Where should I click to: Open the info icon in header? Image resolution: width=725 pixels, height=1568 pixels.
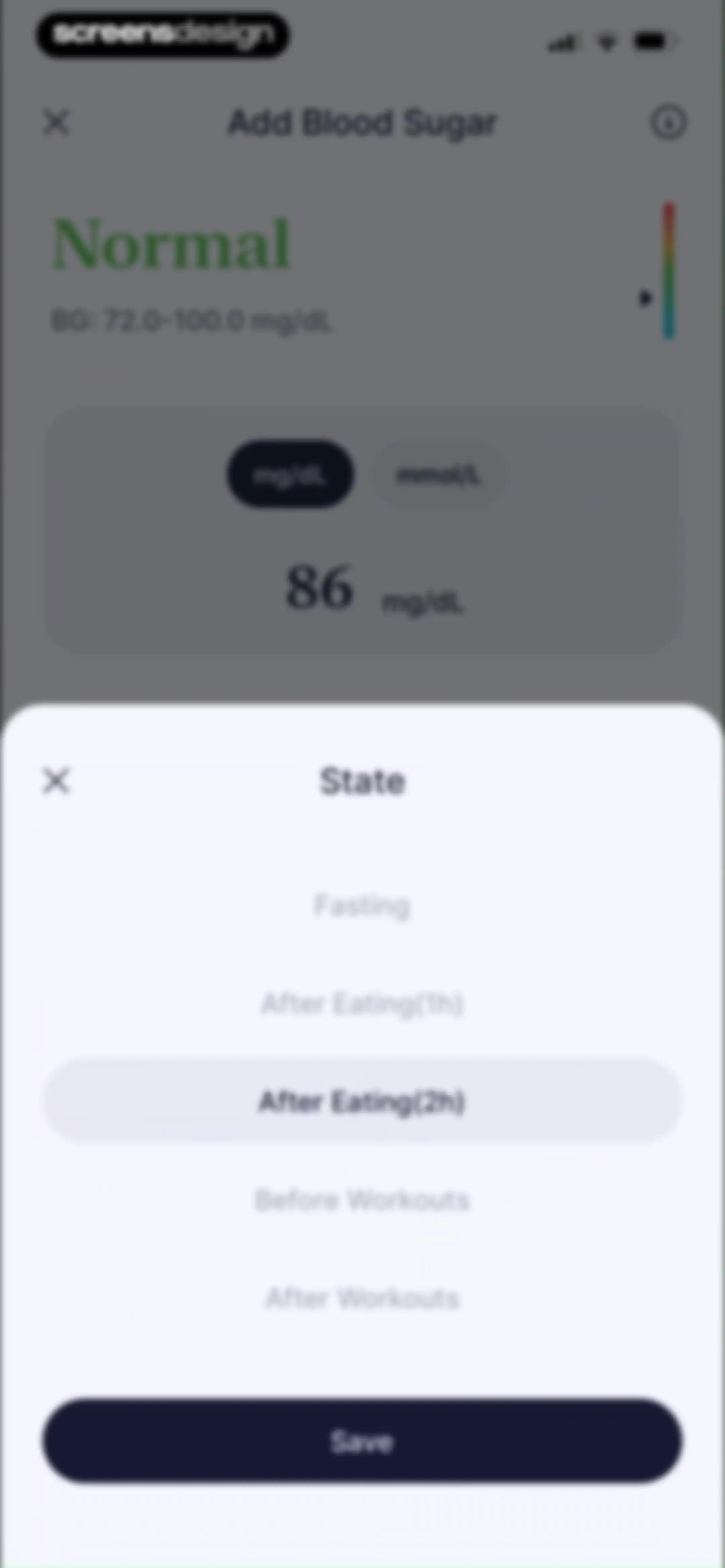click(668, 122)
